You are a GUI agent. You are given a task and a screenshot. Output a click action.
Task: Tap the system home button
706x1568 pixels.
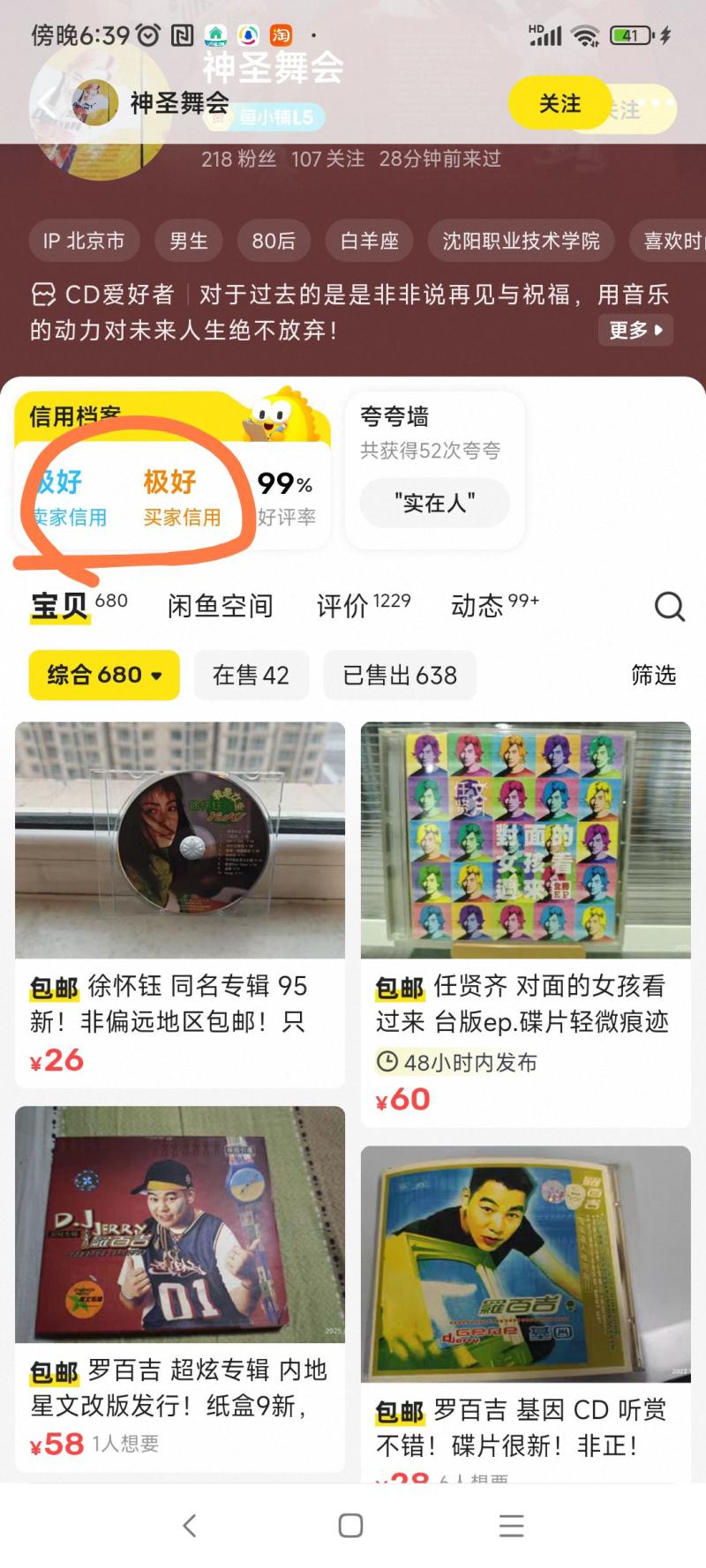point(350,1526)
